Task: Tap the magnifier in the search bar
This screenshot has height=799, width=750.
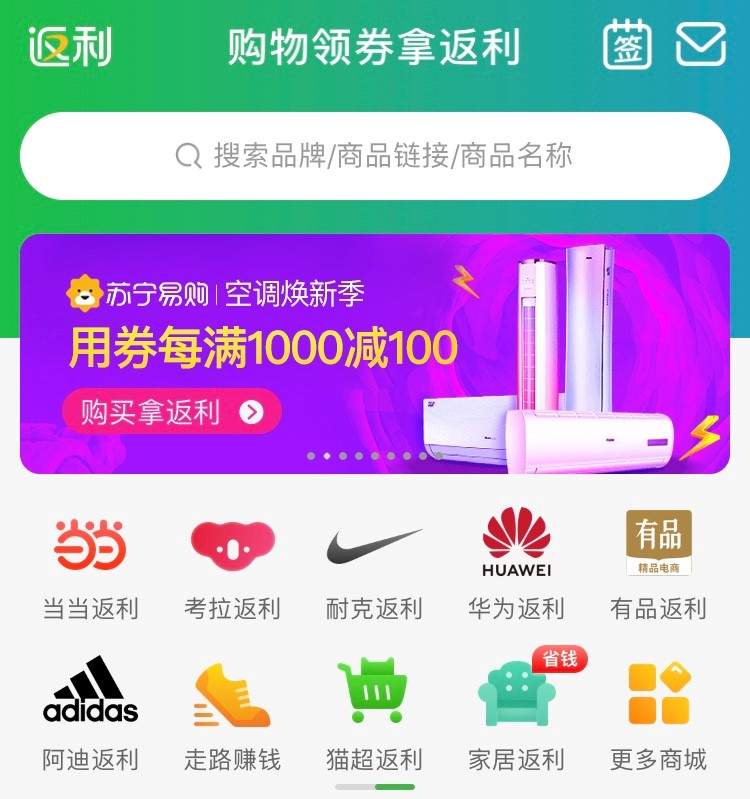Action: pos(188,154)
